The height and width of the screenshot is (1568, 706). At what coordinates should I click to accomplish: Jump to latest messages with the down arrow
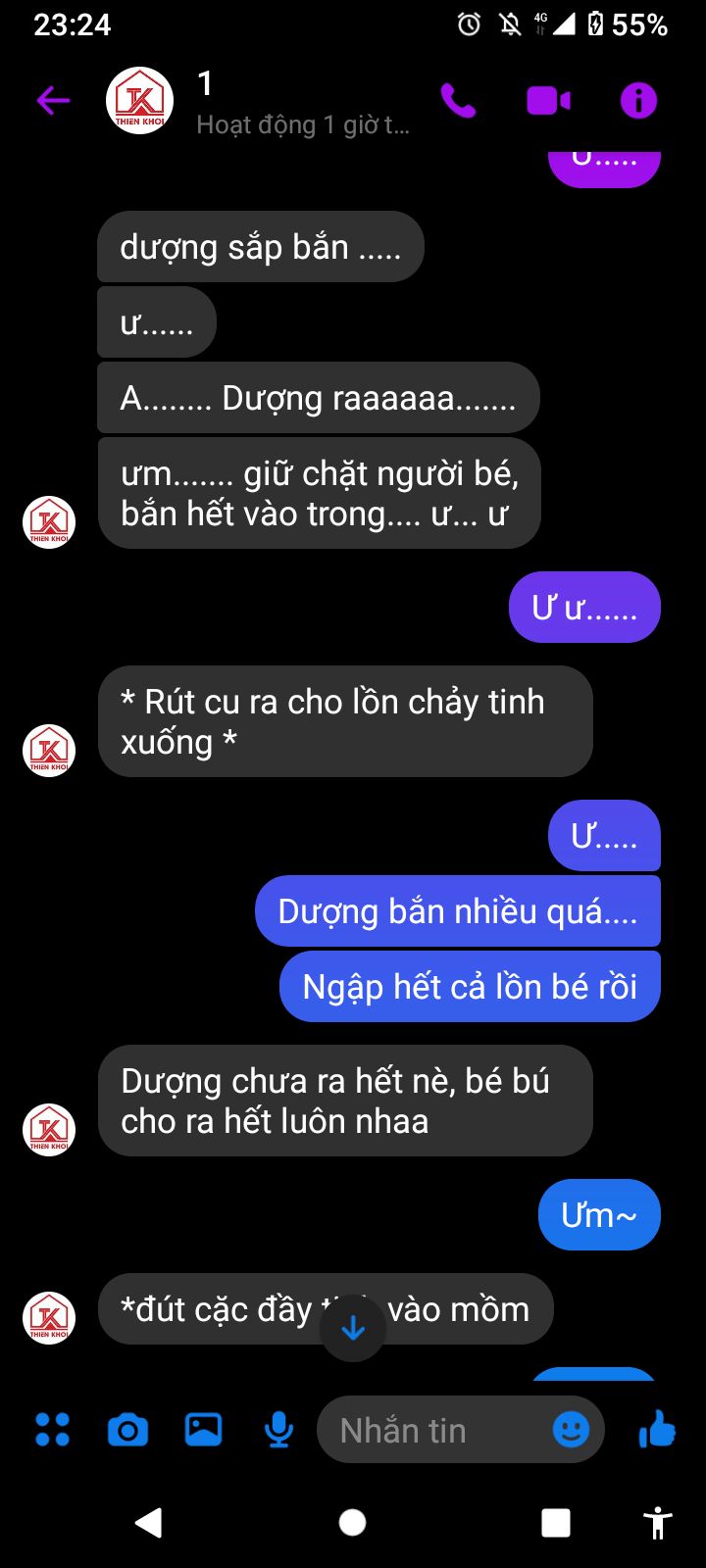click(x=353, y=1328)
